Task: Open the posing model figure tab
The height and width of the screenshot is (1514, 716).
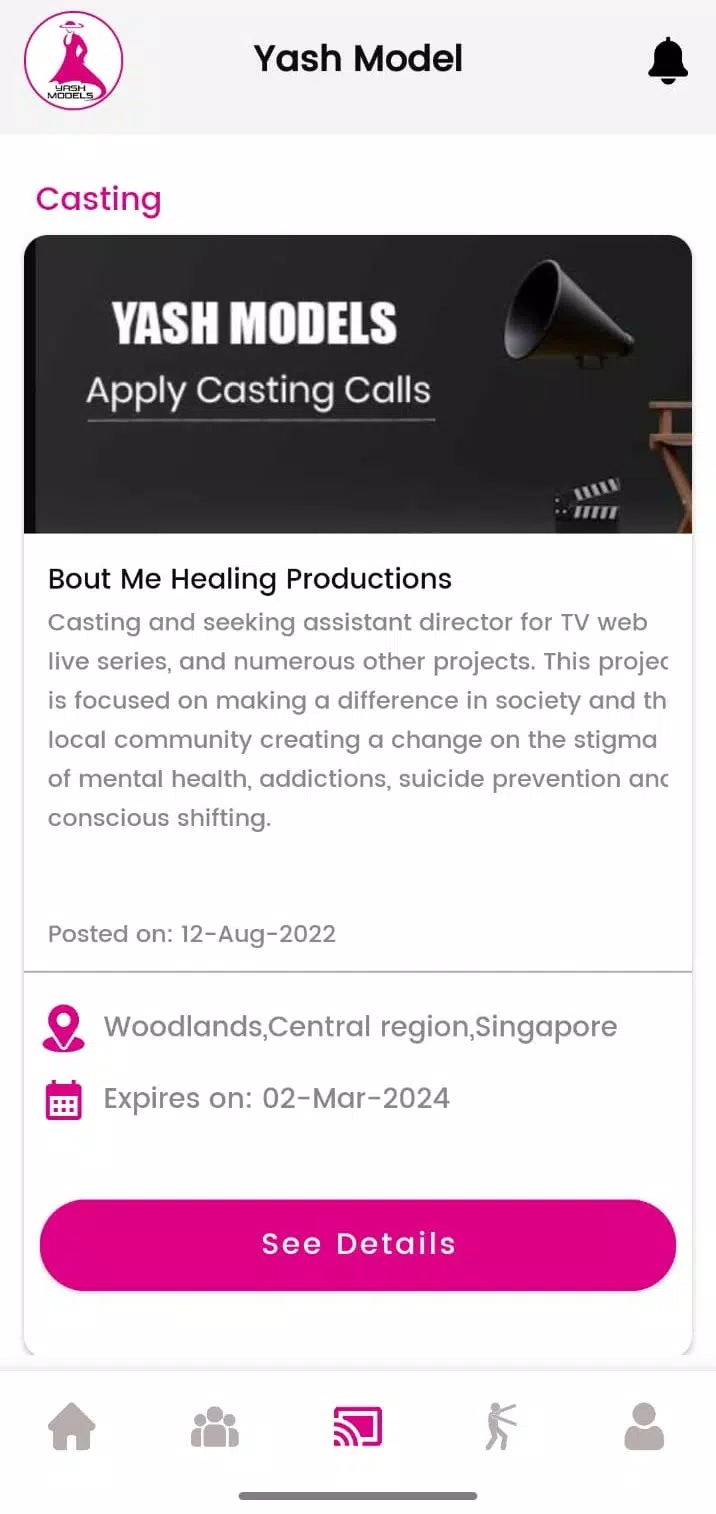Action: 500,1427
